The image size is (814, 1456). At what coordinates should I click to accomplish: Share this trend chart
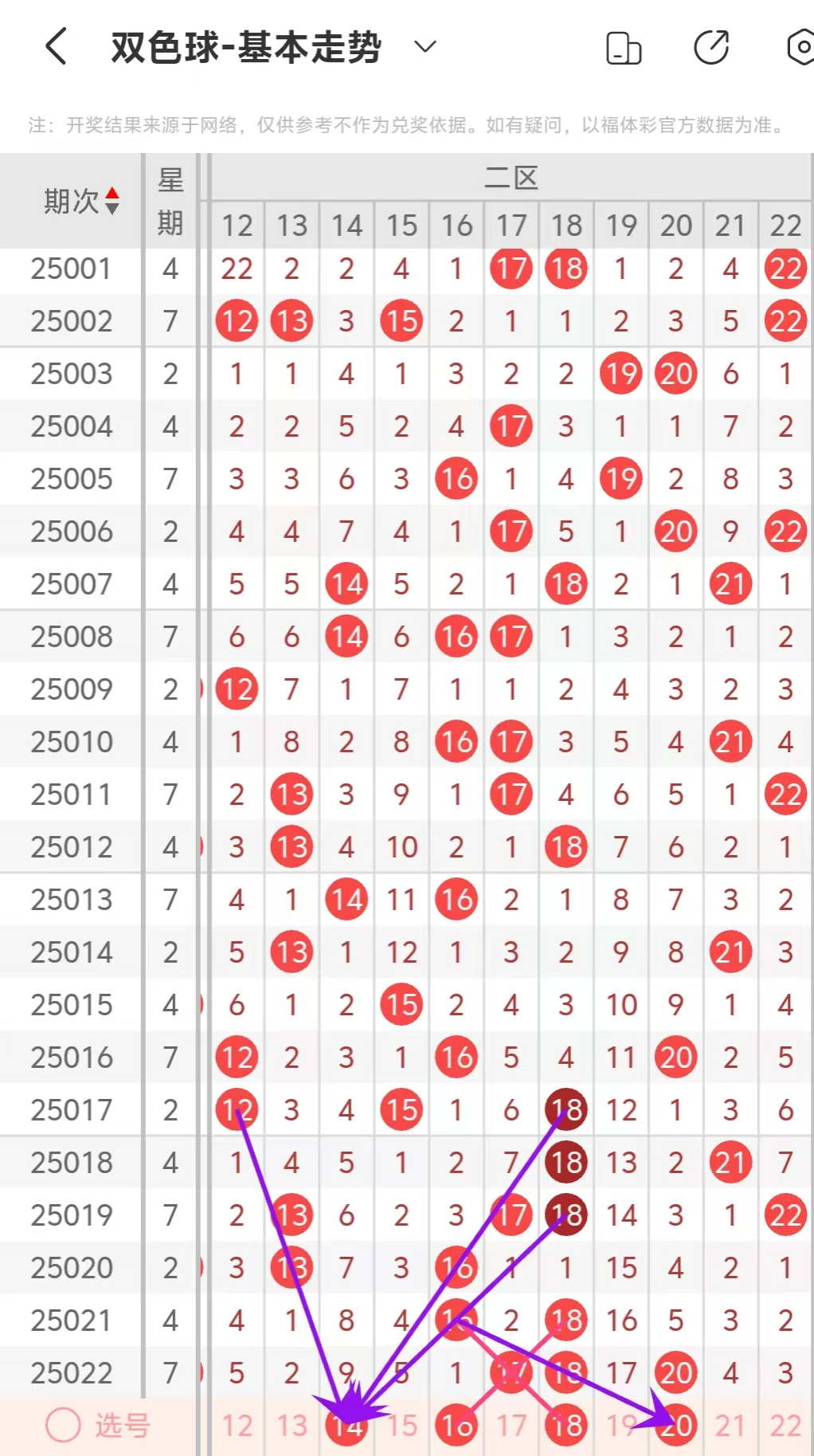click(711, 47)
